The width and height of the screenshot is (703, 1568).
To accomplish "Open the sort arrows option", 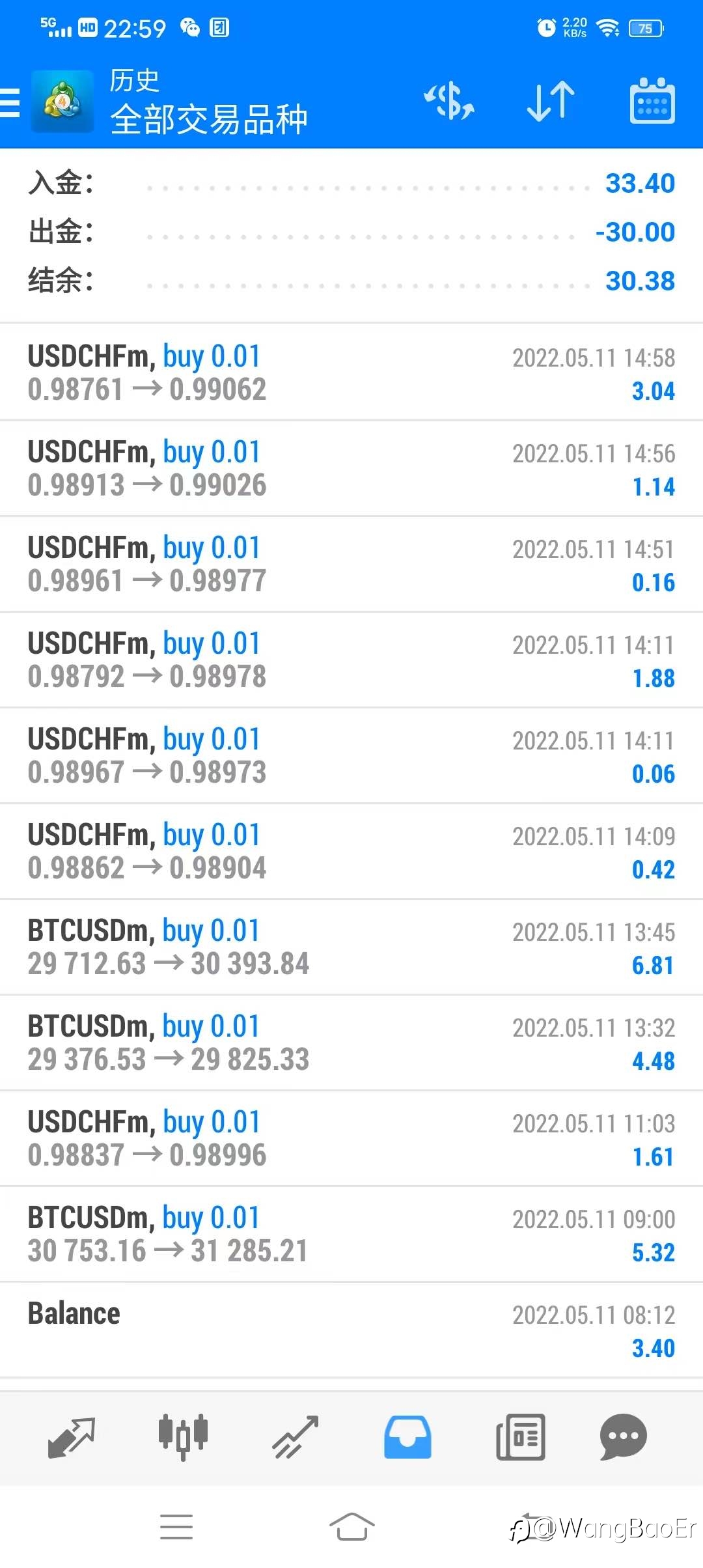I will pyautogui.click(x=551, y=102).
